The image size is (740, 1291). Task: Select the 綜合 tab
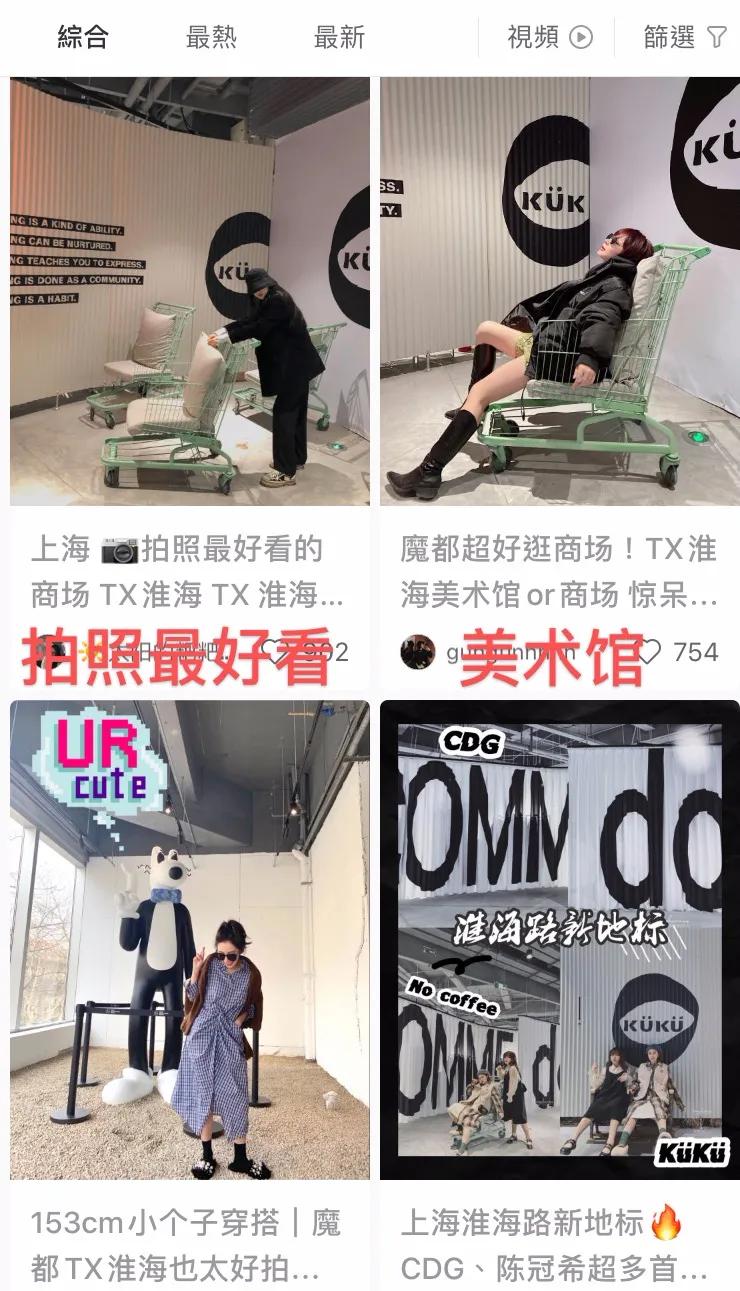[80, 35]
